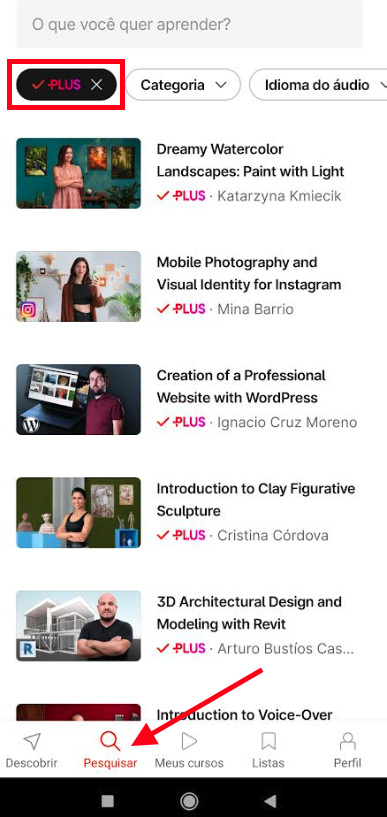Select Introduction to Clay Figurative Sculpture course
Viewport: 387px width, 817px height.
[x=190, y=512]
